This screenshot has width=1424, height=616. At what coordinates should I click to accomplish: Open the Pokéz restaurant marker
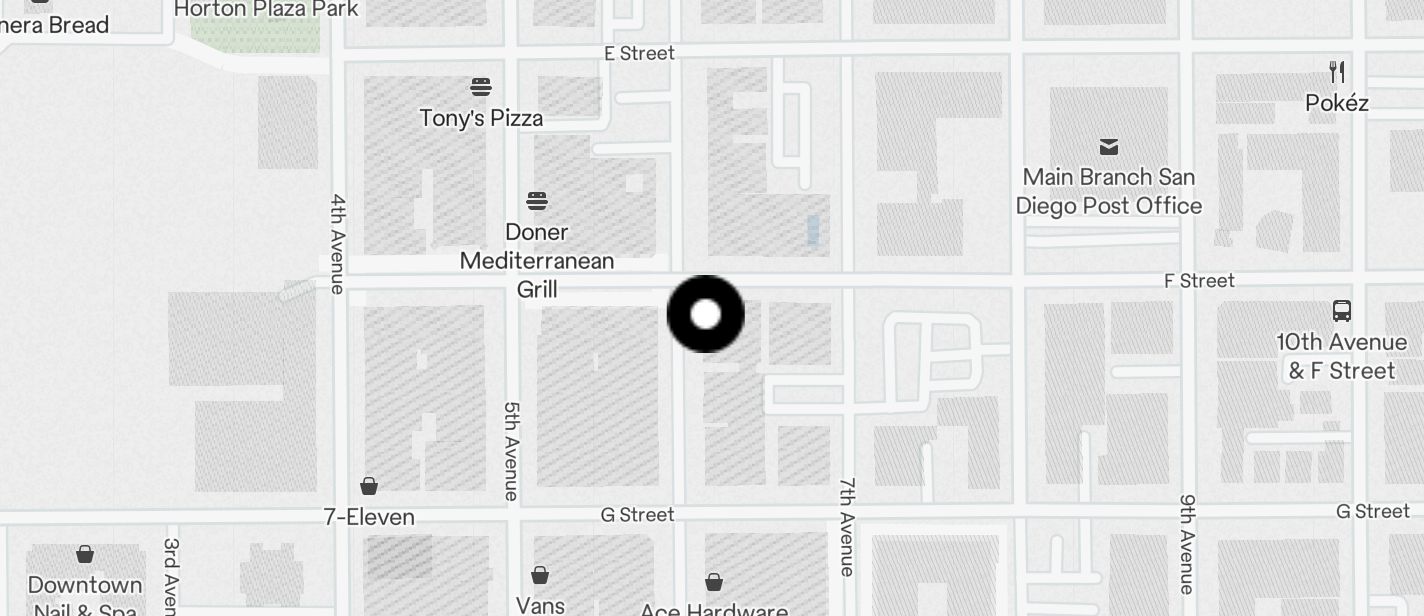tap(1337, 72)
